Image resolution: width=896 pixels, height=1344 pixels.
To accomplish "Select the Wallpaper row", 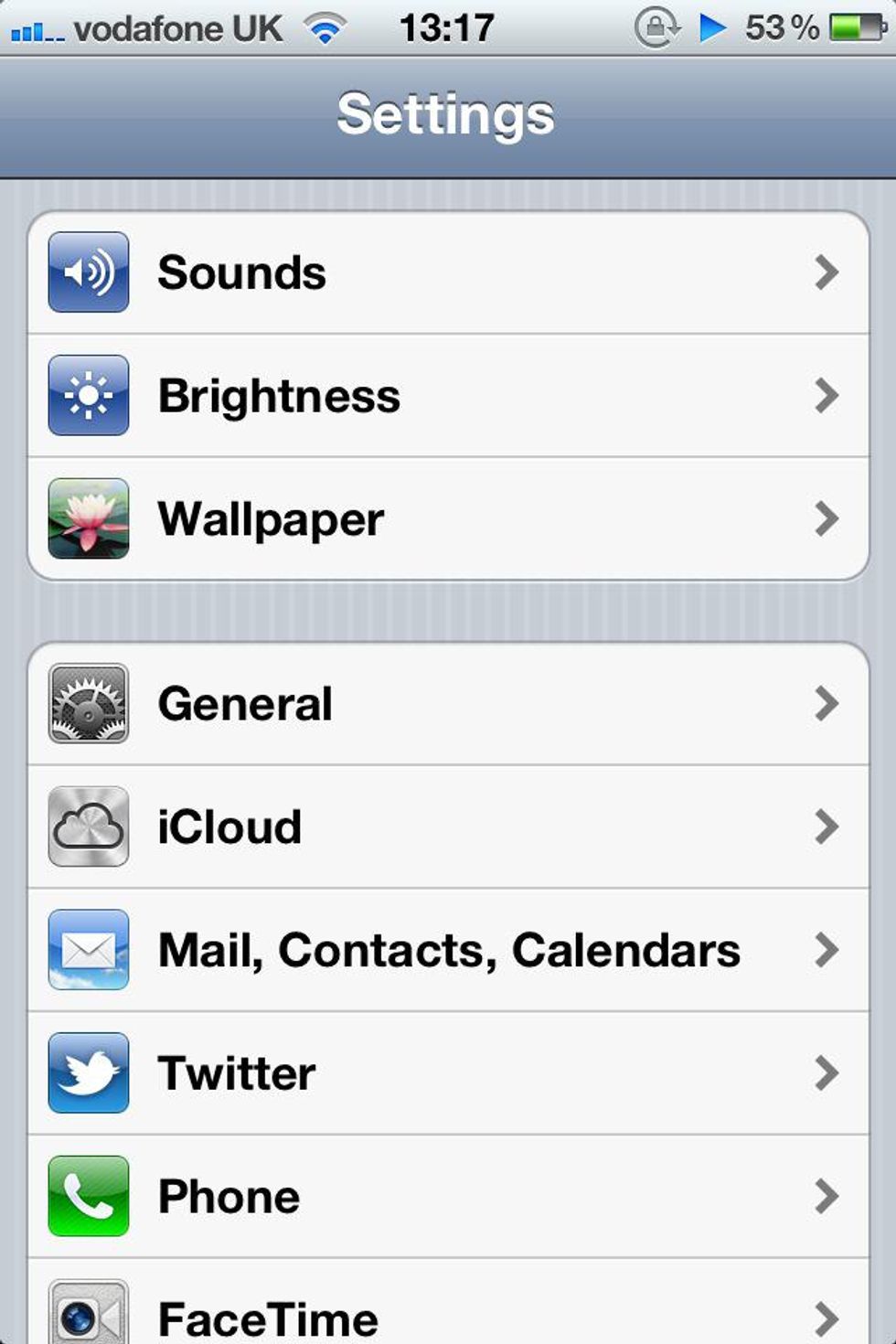I will (448, 519).
